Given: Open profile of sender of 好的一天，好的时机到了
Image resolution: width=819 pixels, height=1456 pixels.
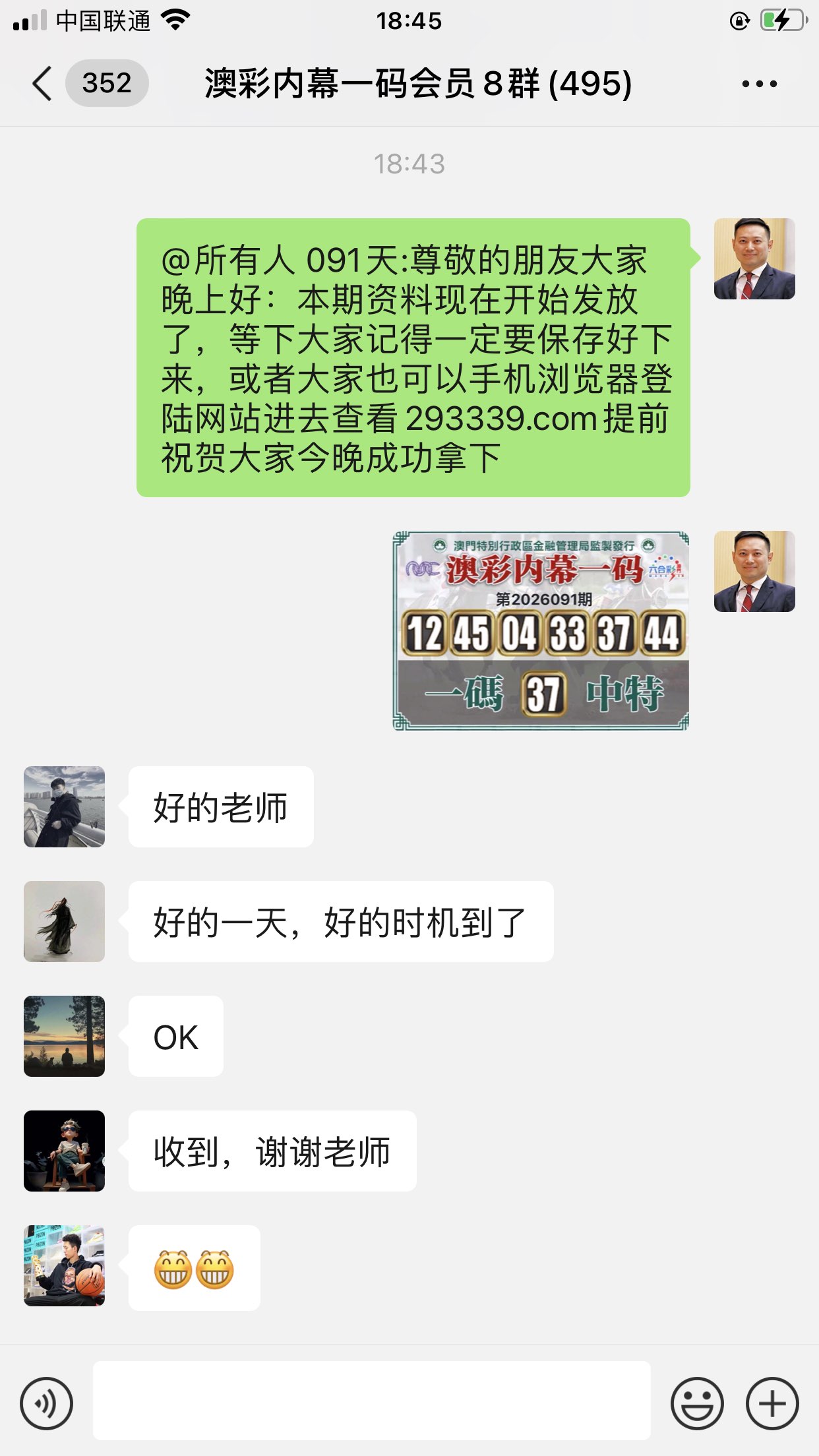Looking at the screenshot, I should click(x=64, y=921).
